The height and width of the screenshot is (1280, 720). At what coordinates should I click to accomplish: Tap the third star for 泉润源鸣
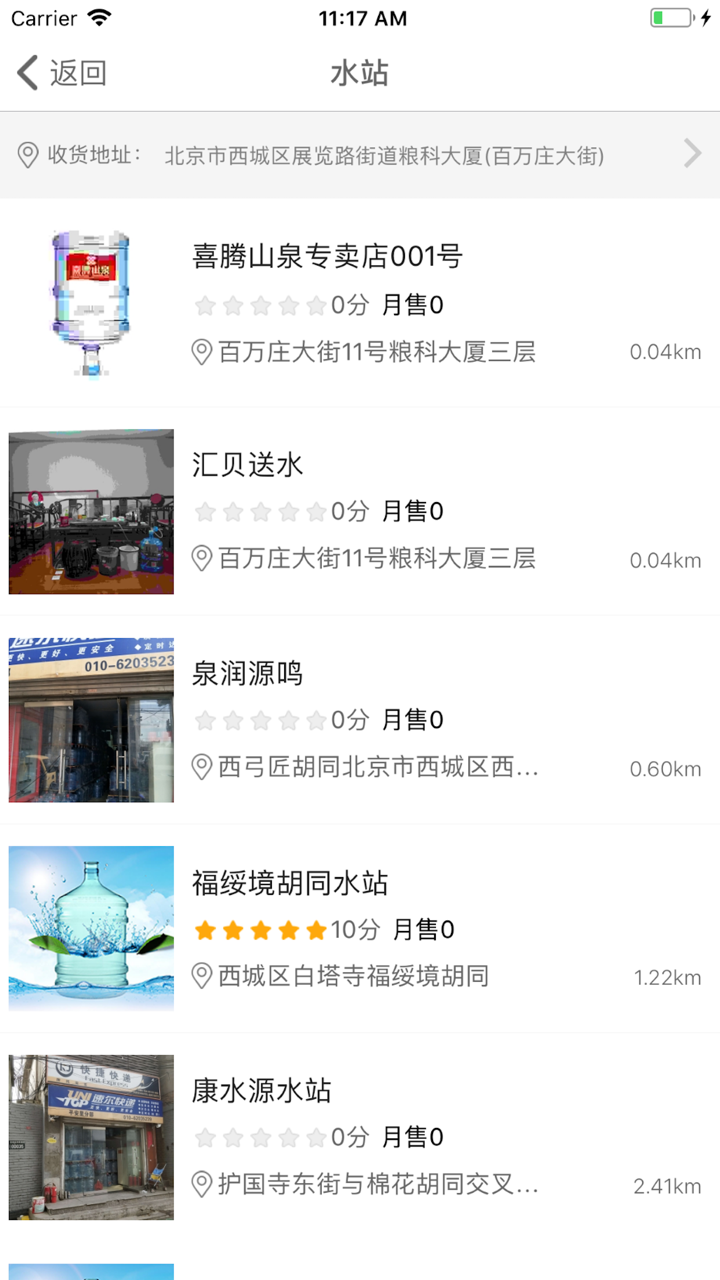[262, 721]
